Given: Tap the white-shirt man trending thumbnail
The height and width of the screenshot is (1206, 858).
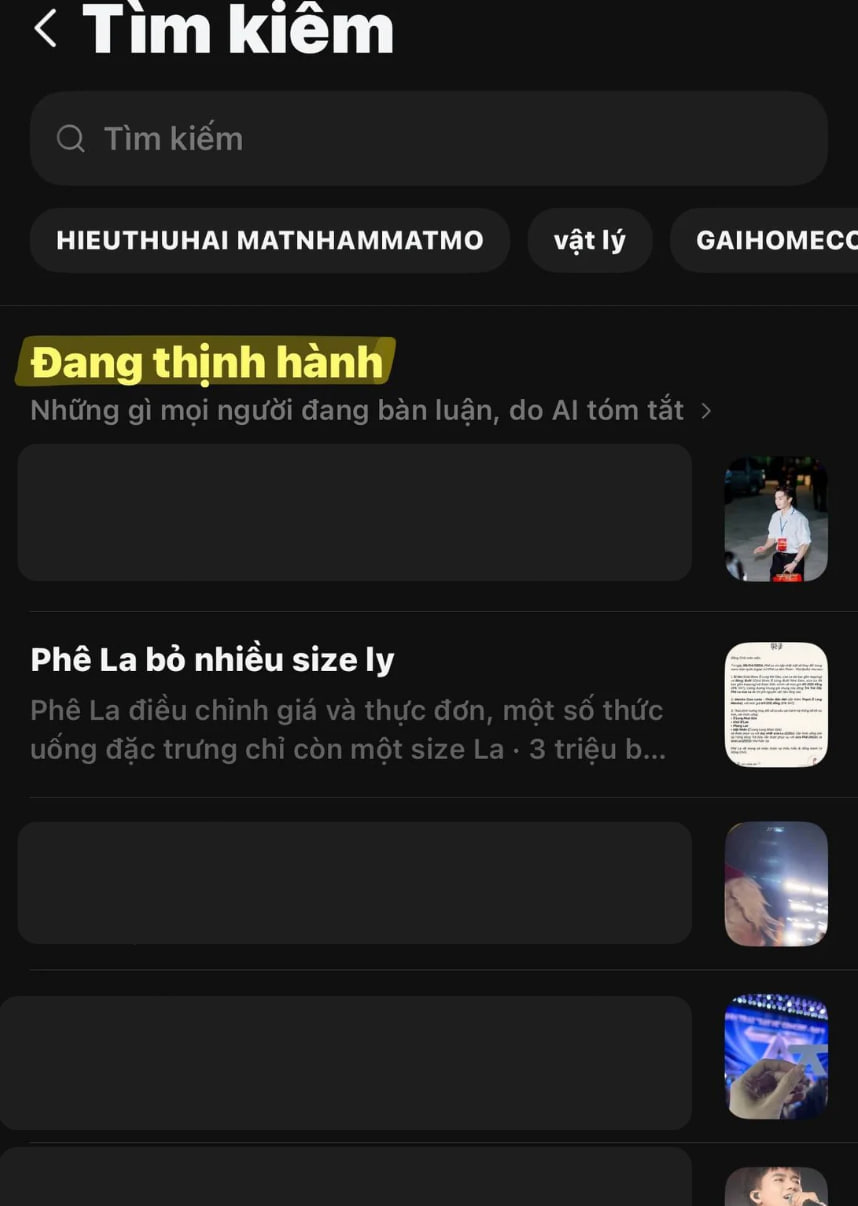Looking at the screenshot, I should click(x=776, y=519).
